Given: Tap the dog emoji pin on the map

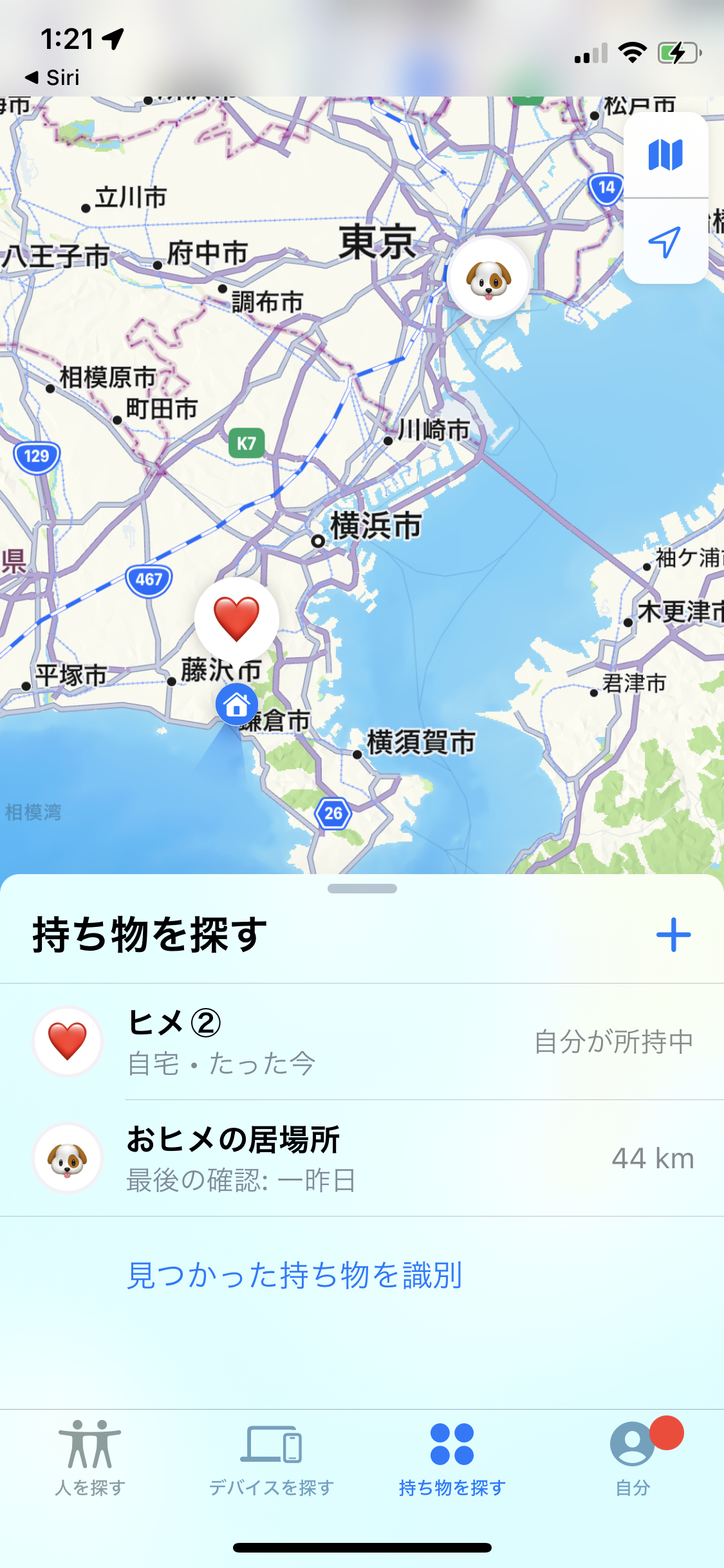Looking at the screenshot, I should tap(489, 278).
